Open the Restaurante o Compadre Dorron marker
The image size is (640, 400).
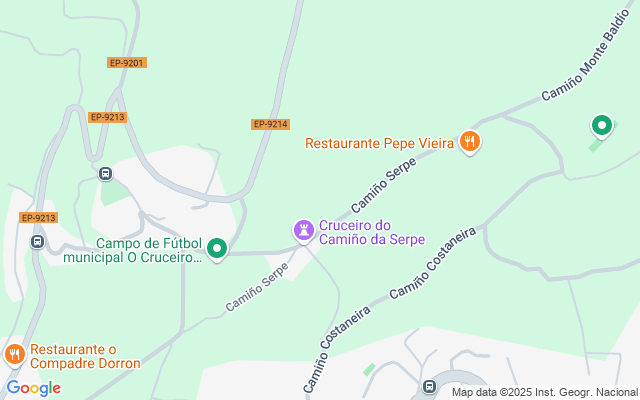(14, 354)
